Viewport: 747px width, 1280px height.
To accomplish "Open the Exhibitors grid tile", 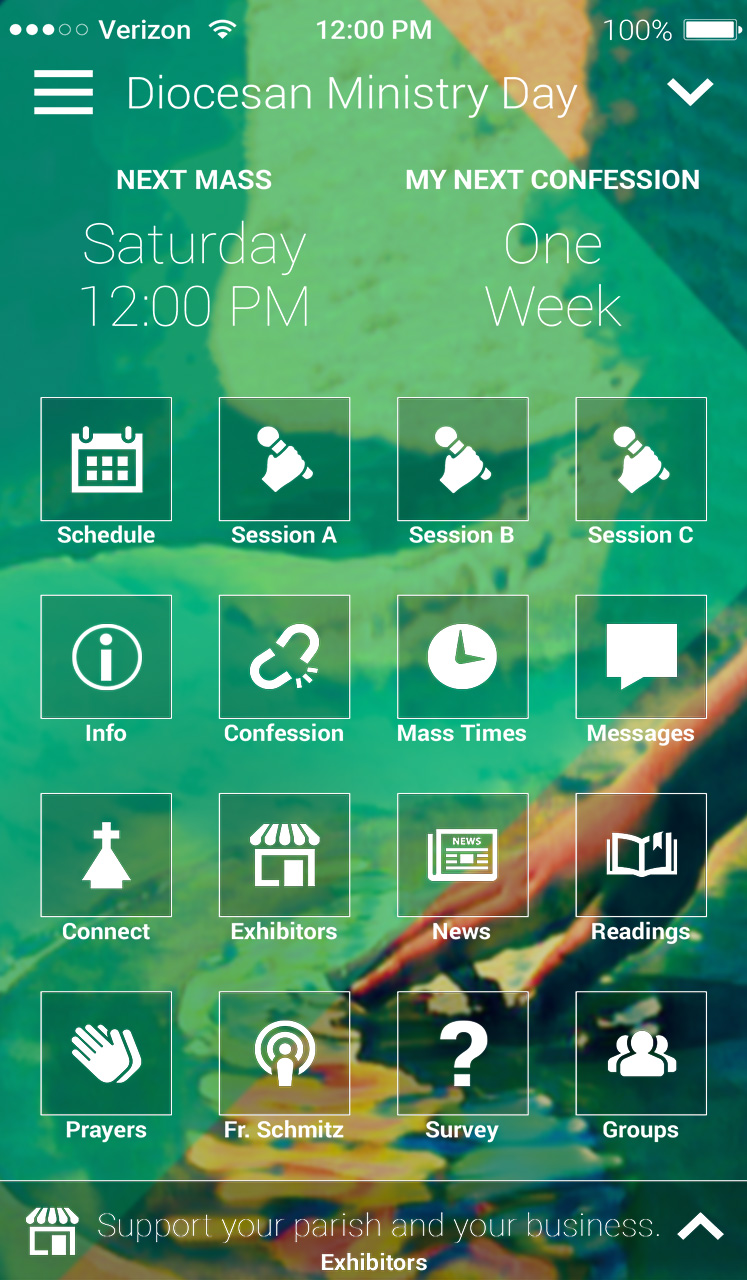I will tap(284, 855).
